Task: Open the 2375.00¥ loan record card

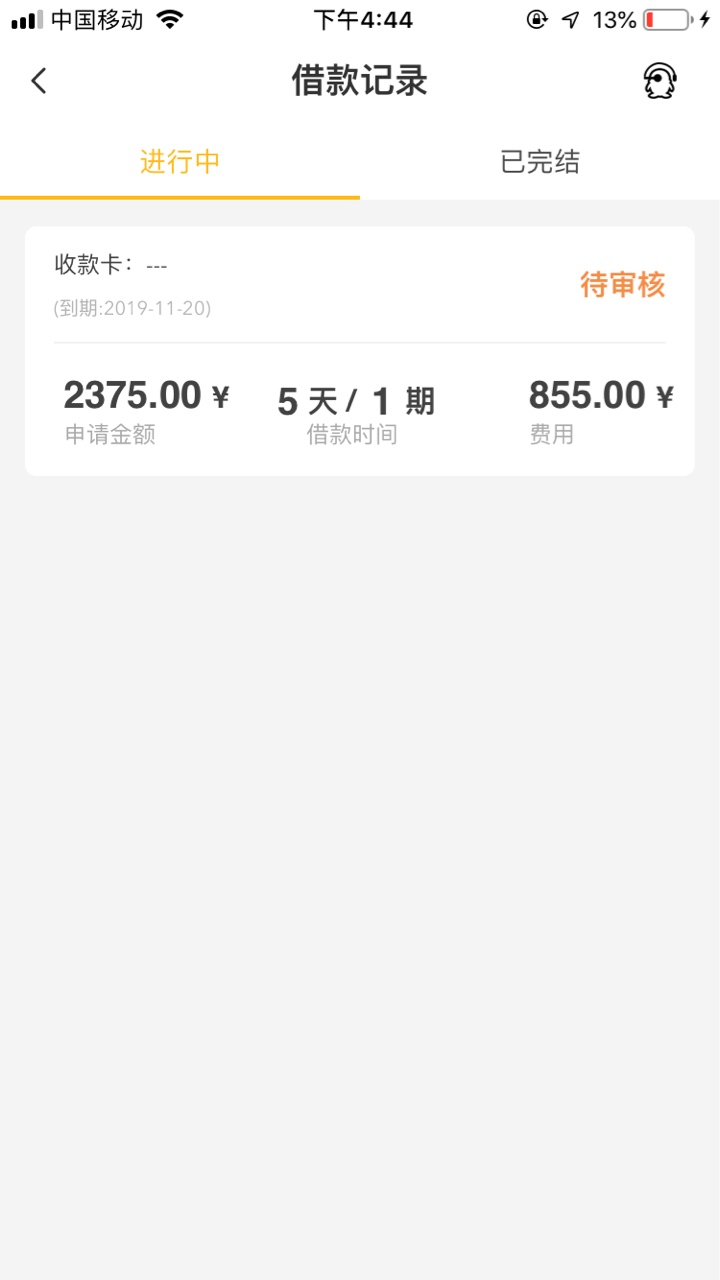Action: [x=360, y=351]
